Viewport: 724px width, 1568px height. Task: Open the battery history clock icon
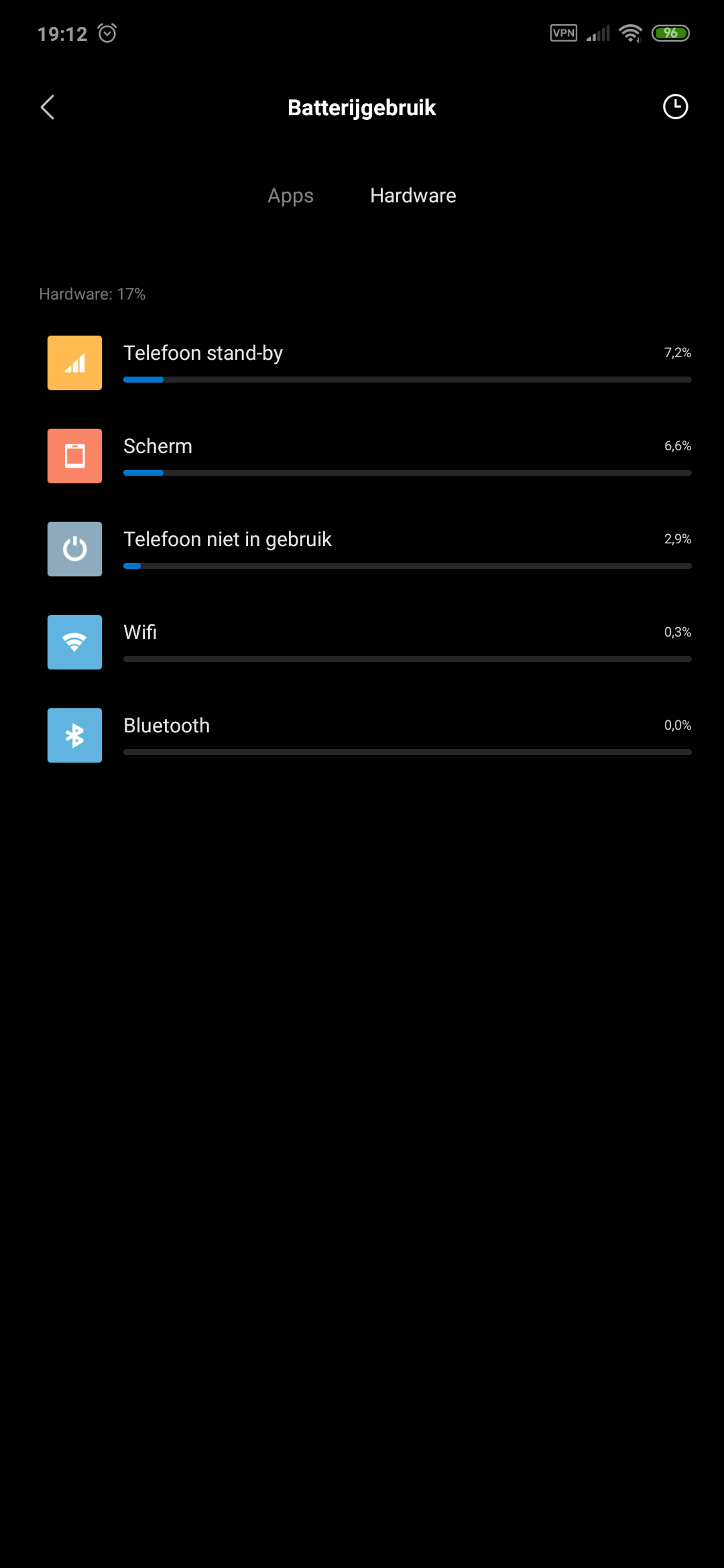pyautogui.click(x=675, y=107)
